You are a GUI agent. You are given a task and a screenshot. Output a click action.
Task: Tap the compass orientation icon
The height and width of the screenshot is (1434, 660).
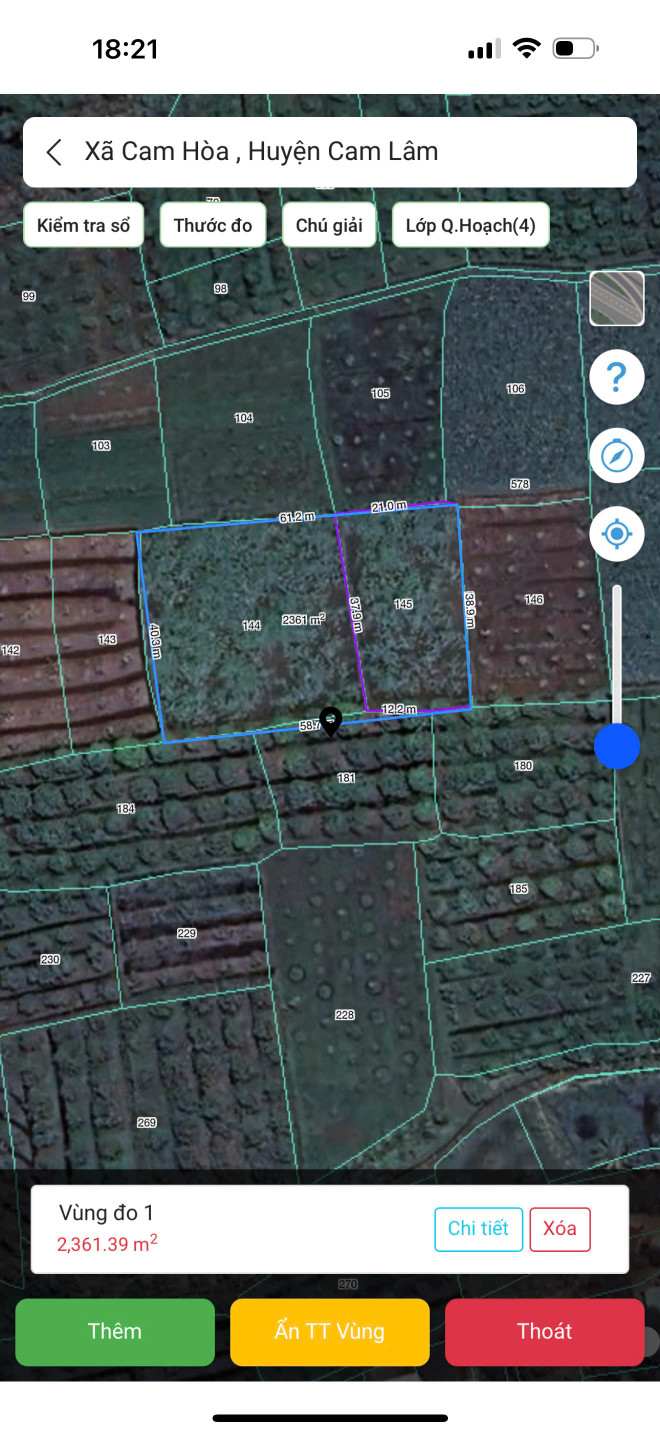[x=617, y=456]
